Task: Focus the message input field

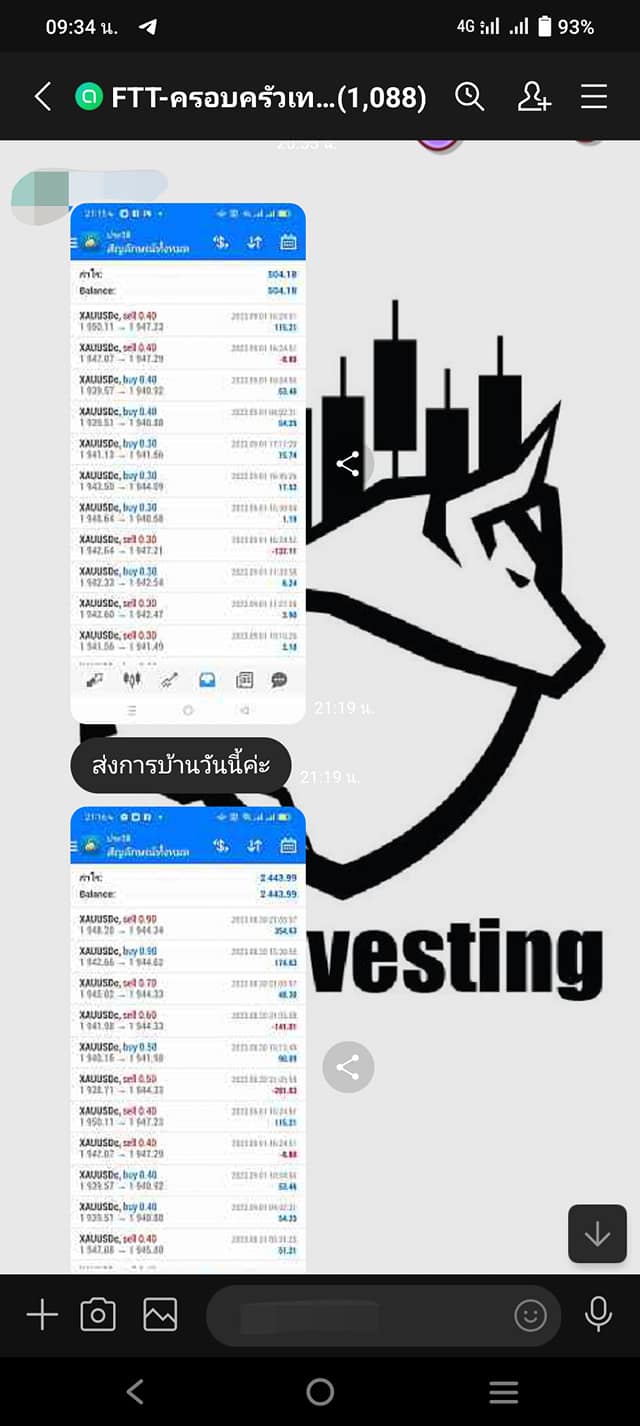Action: coord(360,1315)
